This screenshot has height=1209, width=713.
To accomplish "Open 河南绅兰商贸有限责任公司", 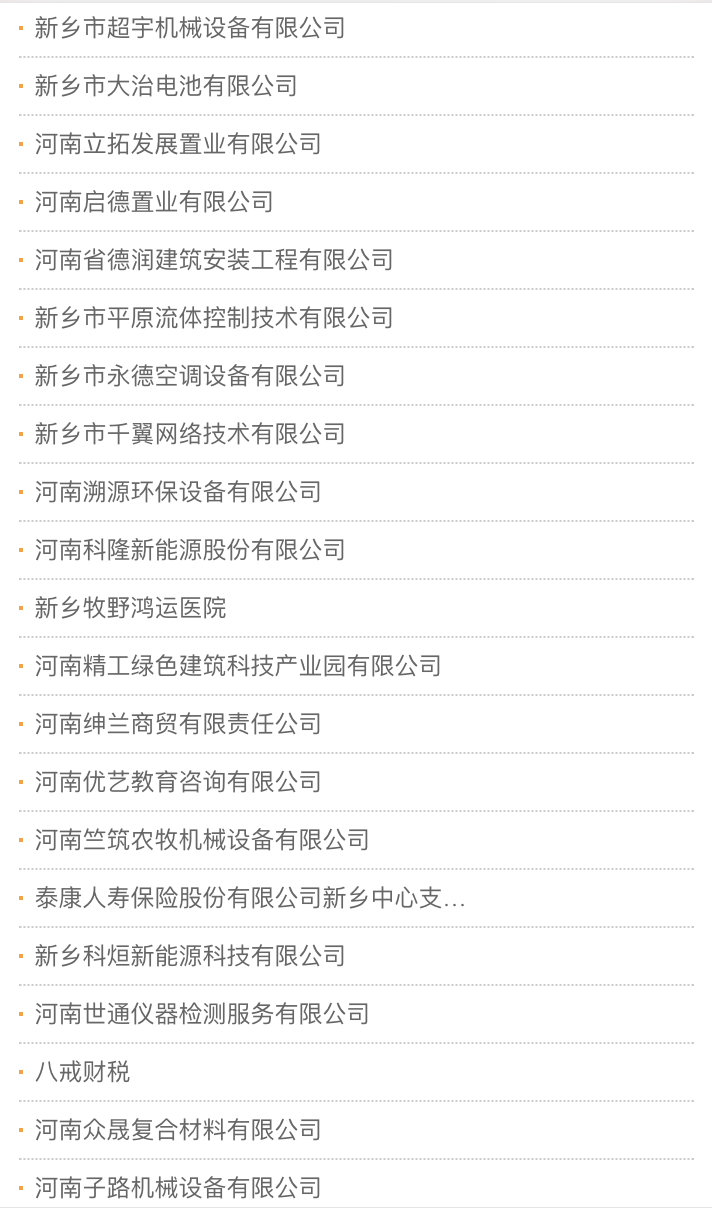I will 178,724.
